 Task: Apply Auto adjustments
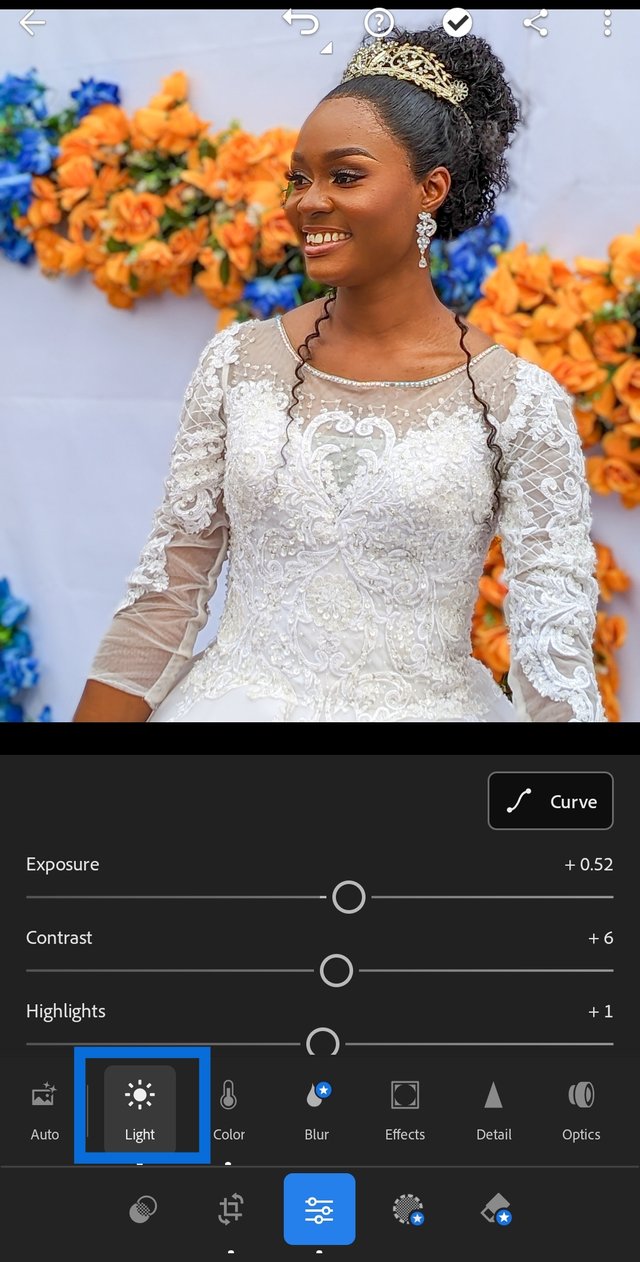44,1109
